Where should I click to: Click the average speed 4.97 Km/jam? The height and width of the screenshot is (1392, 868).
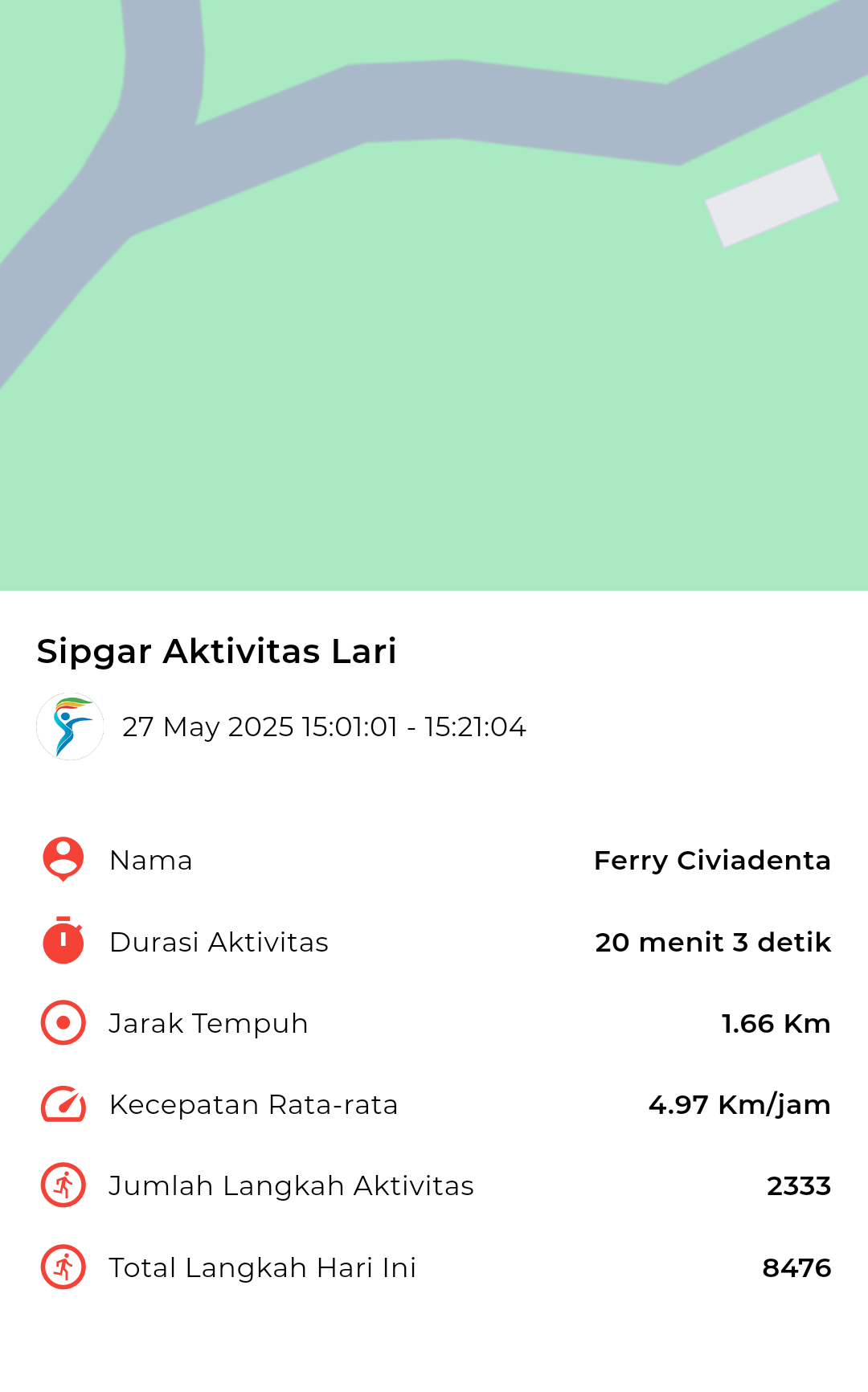[x=739, y=1103]
